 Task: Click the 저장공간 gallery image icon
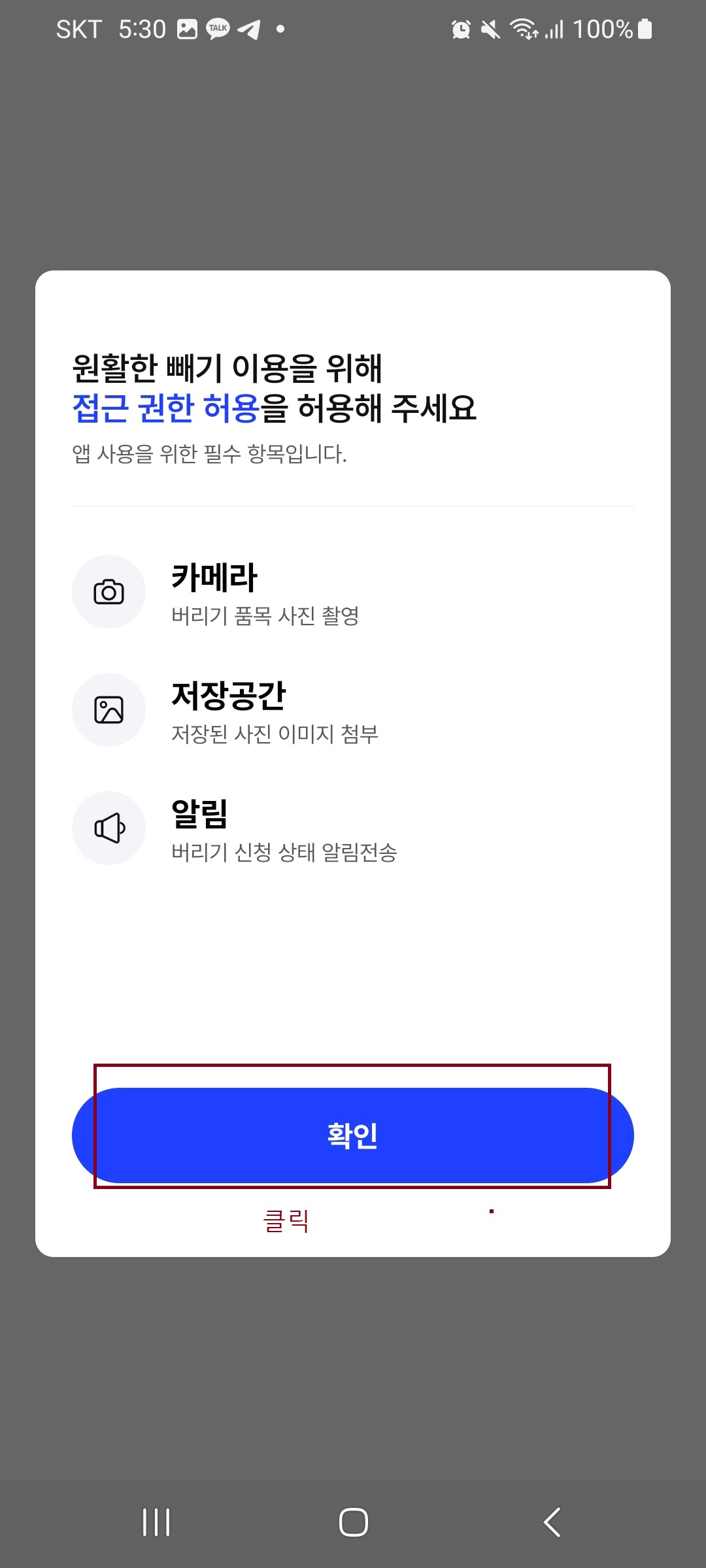[x=109, y=710]
